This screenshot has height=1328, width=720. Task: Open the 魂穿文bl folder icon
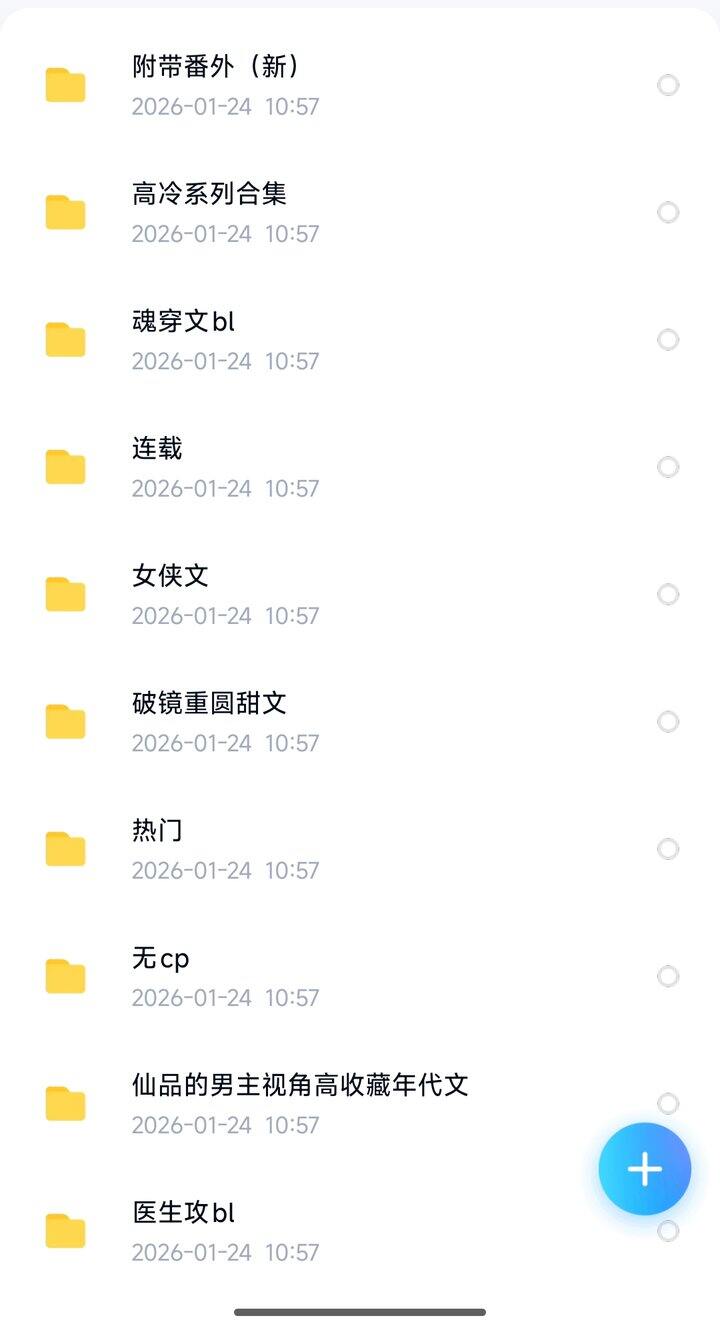[64, 339]
